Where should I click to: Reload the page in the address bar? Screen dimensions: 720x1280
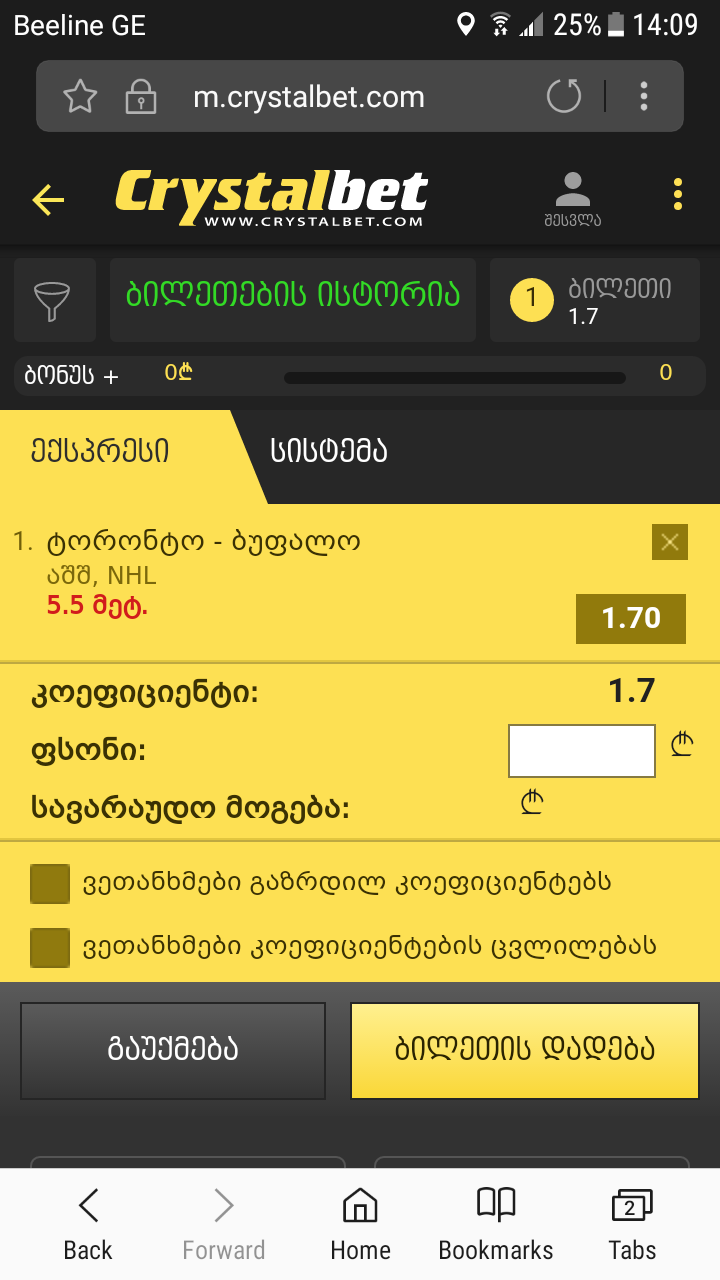[x=564, y=97]
